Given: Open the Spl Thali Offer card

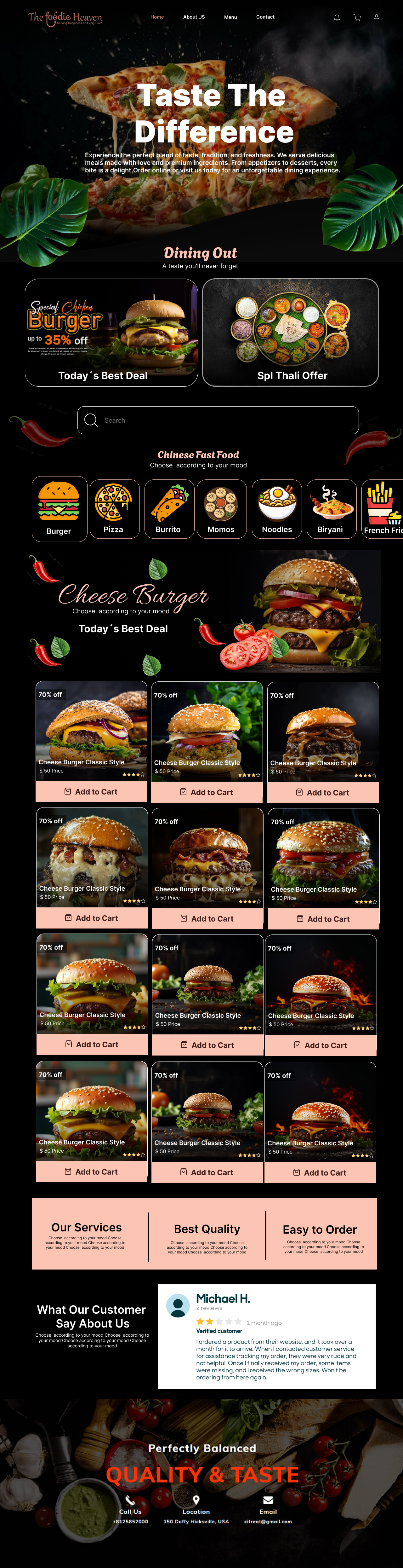Looking at the screenshot, I should tap(291, 332).
